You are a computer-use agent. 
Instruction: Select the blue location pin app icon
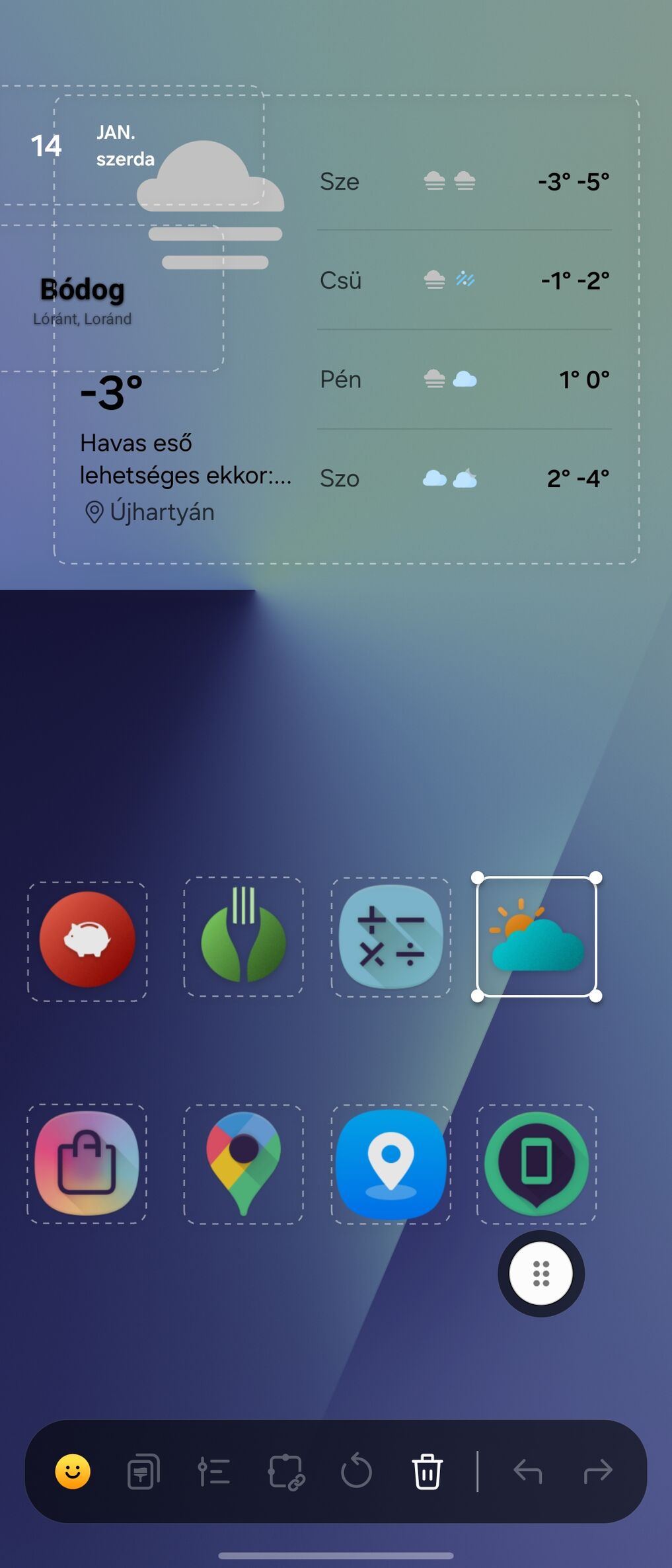click(x=391, y=1163)
